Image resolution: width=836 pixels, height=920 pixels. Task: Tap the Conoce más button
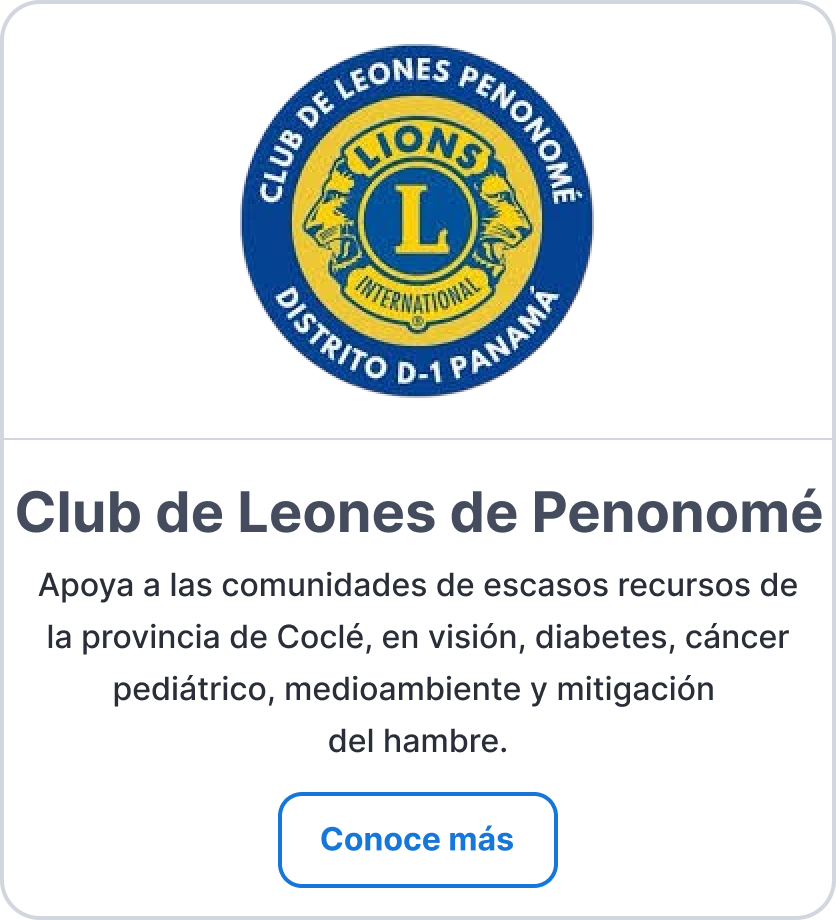[x=417, y=839]
